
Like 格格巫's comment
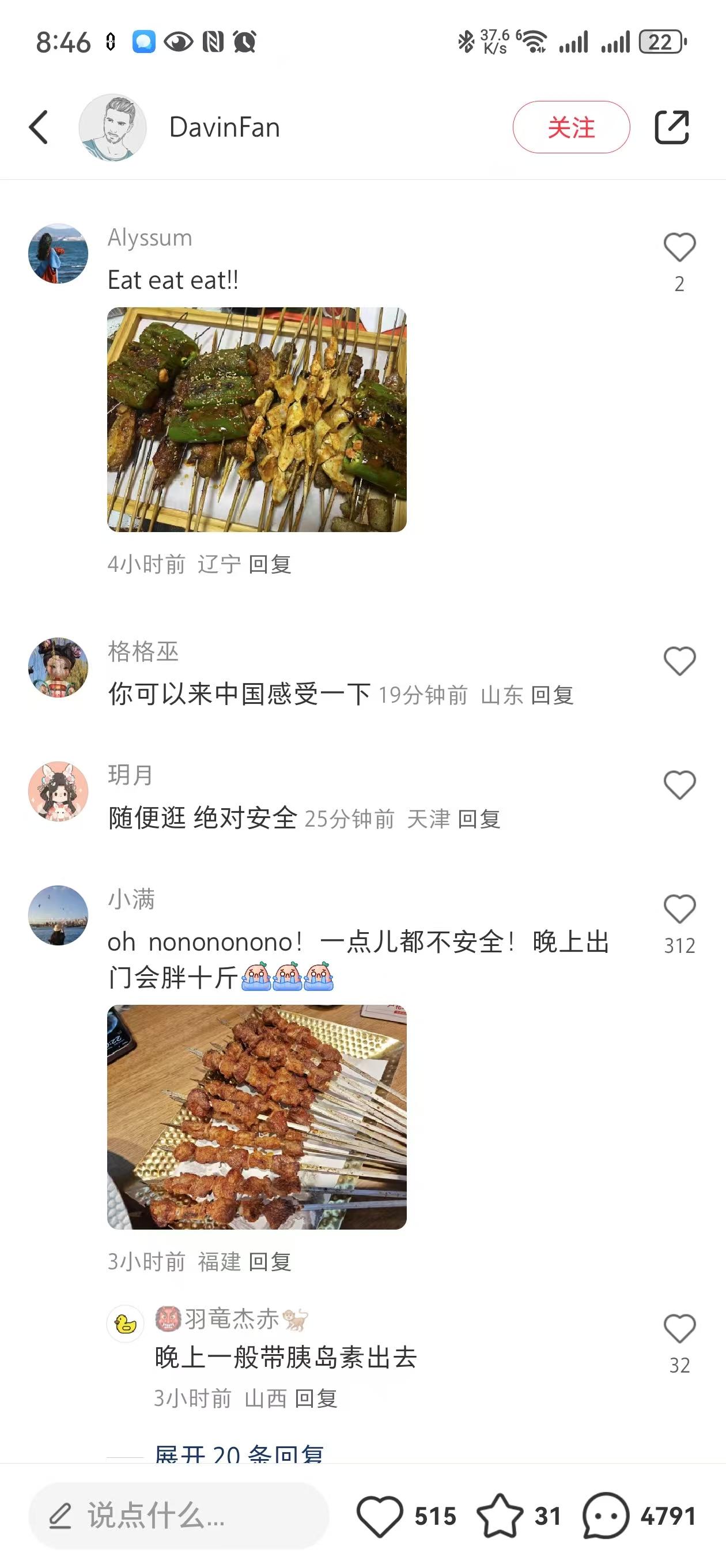tap(679, 661)
